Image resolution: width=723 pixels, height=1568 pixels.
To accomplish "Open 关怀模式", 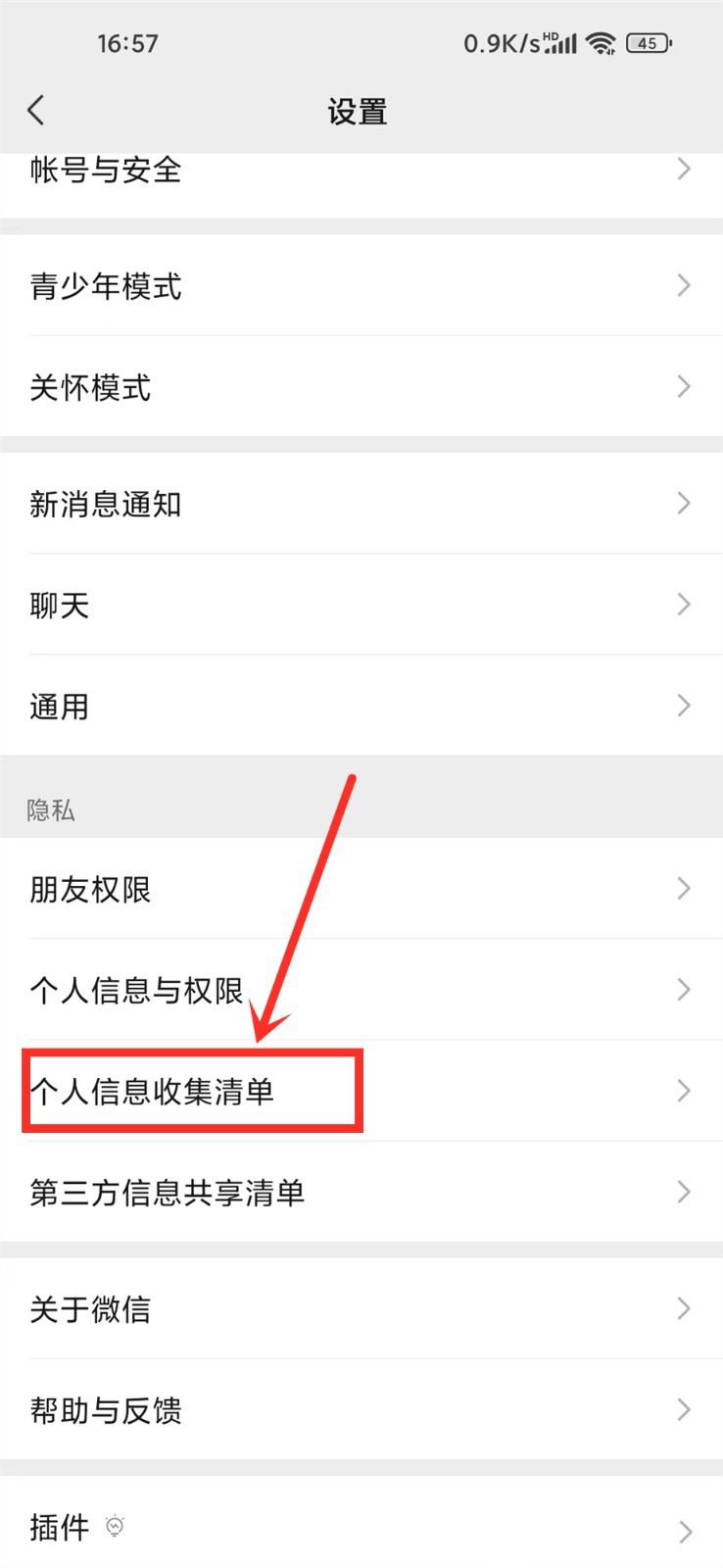I will (90, 387).
